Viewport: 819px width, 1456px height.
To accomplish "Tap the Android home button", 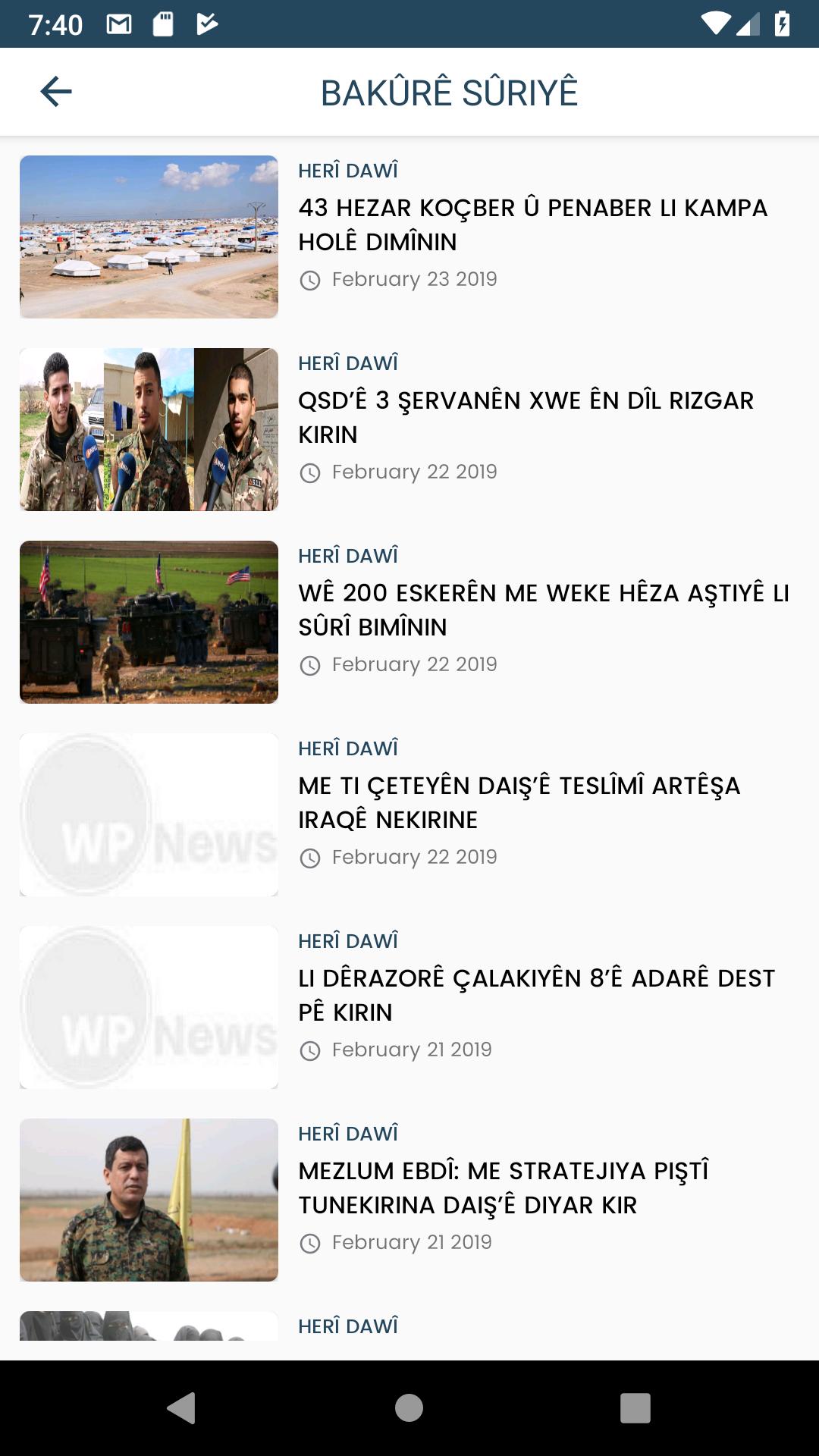I will [x=409, y=1408].
